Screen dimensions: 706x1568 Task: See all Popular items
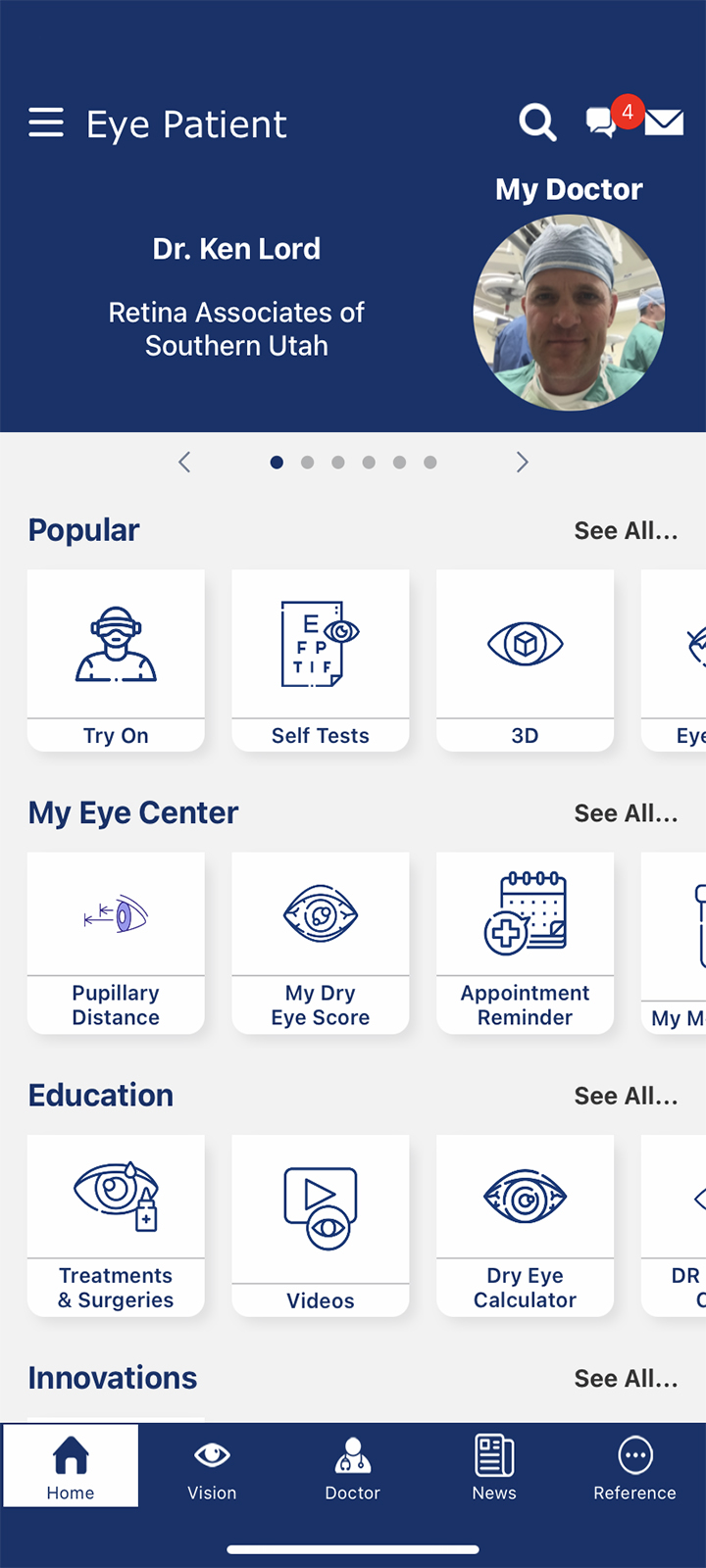pos(626,531)
